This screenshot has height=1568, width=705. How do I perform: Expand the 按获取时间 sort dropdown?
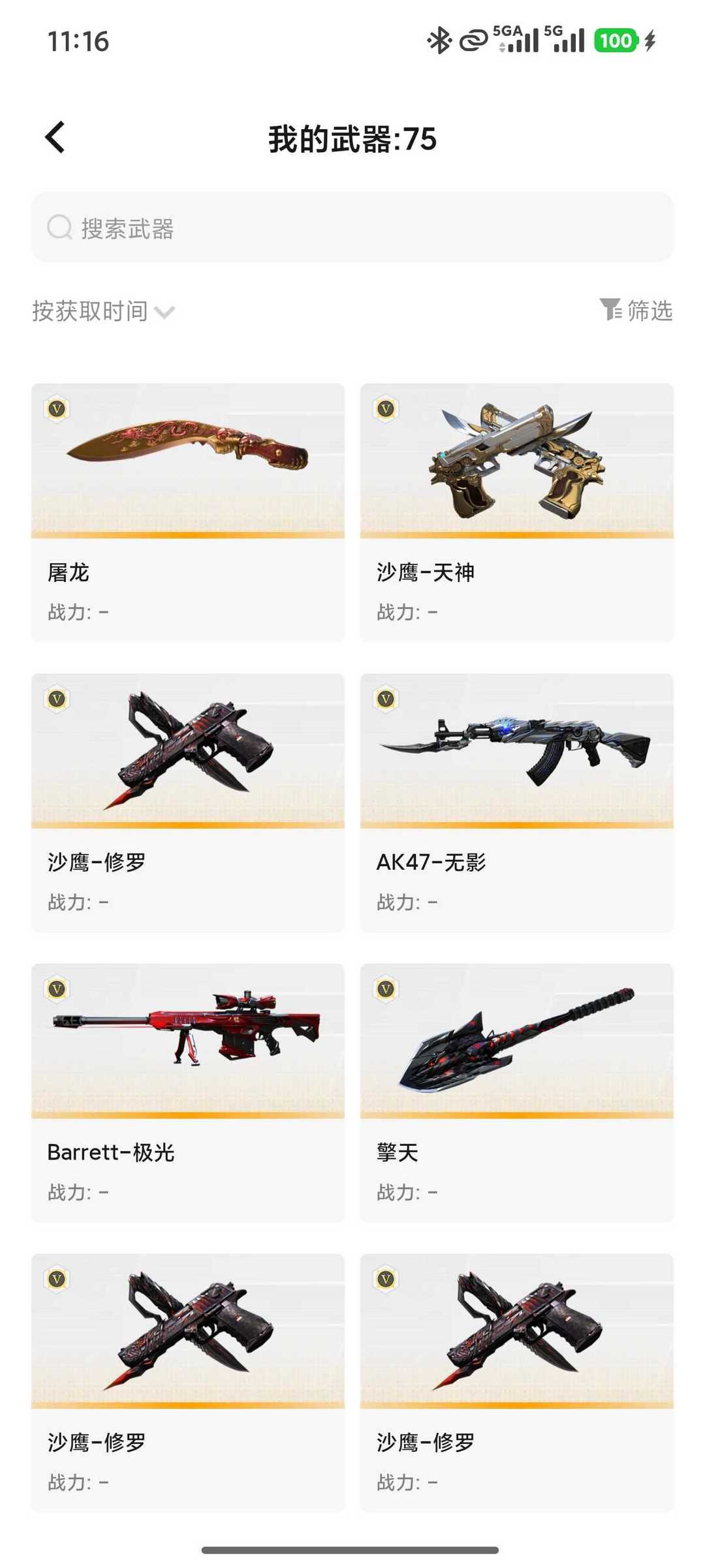coord(103,311)
